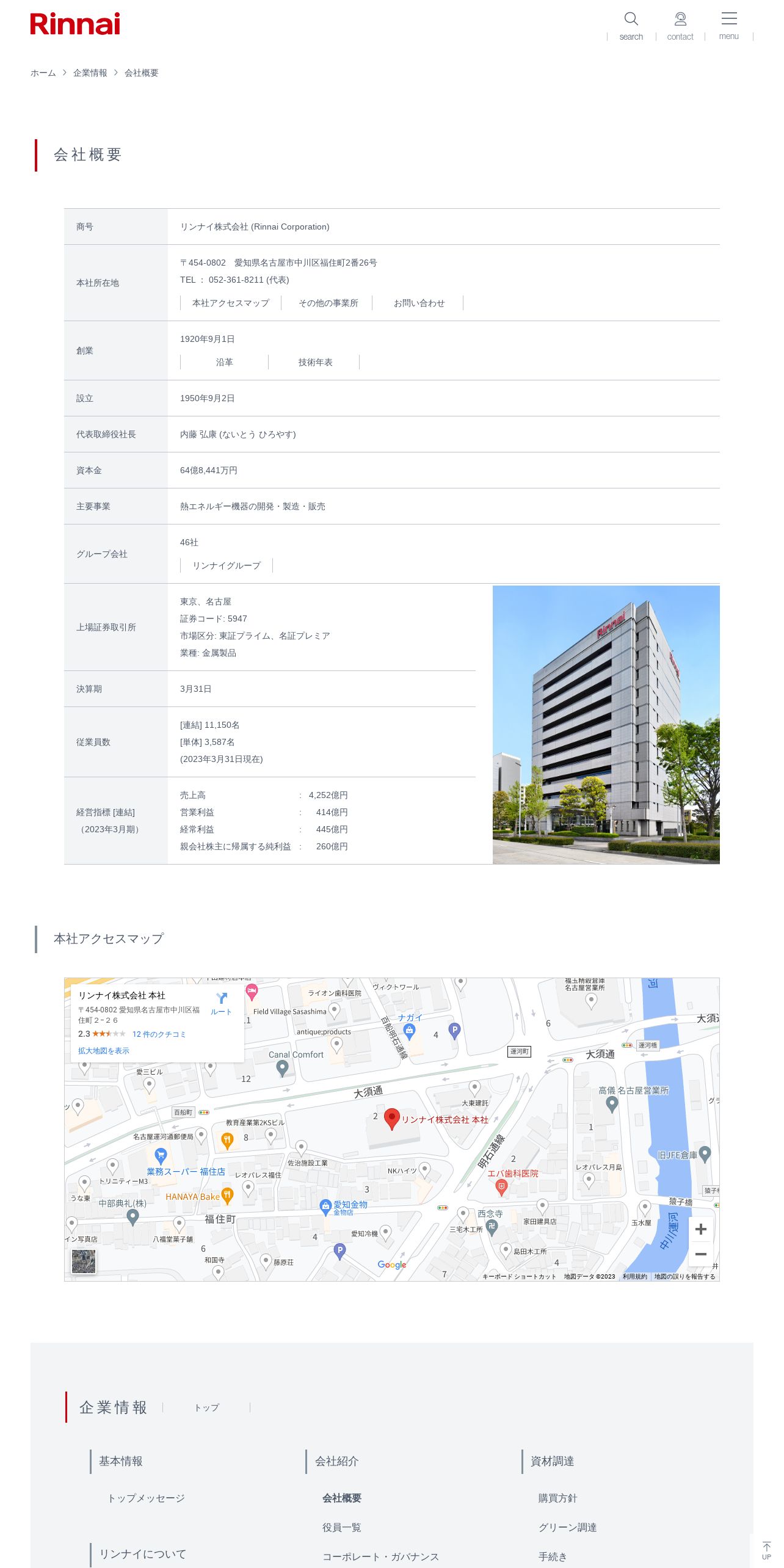This screenshot has height=1568, width=784.
Task: Open 企業情報 breadcrumb link
Action: coord(90,73)
